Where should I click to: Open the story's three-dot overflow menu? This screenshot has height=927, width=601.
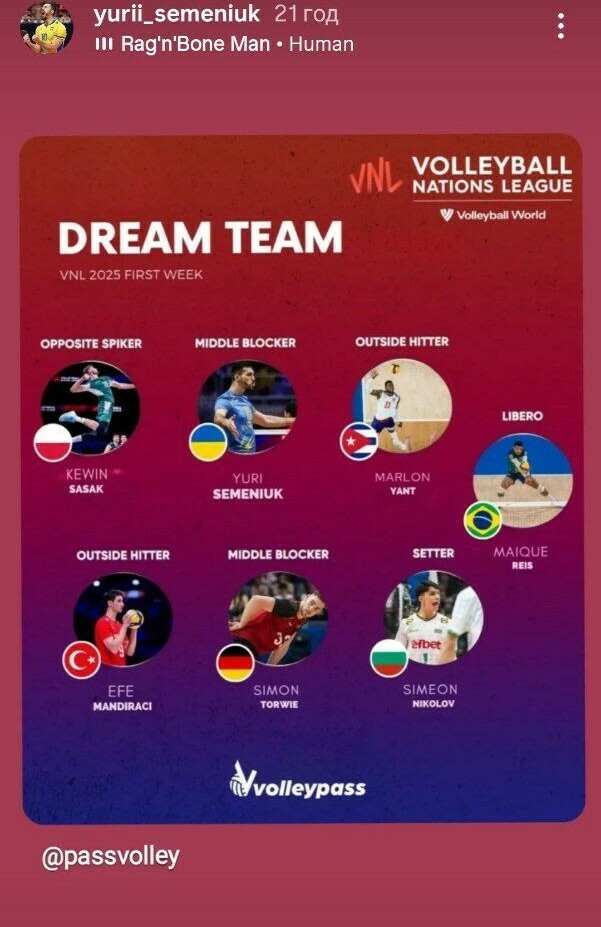click(x=561, y=26)
